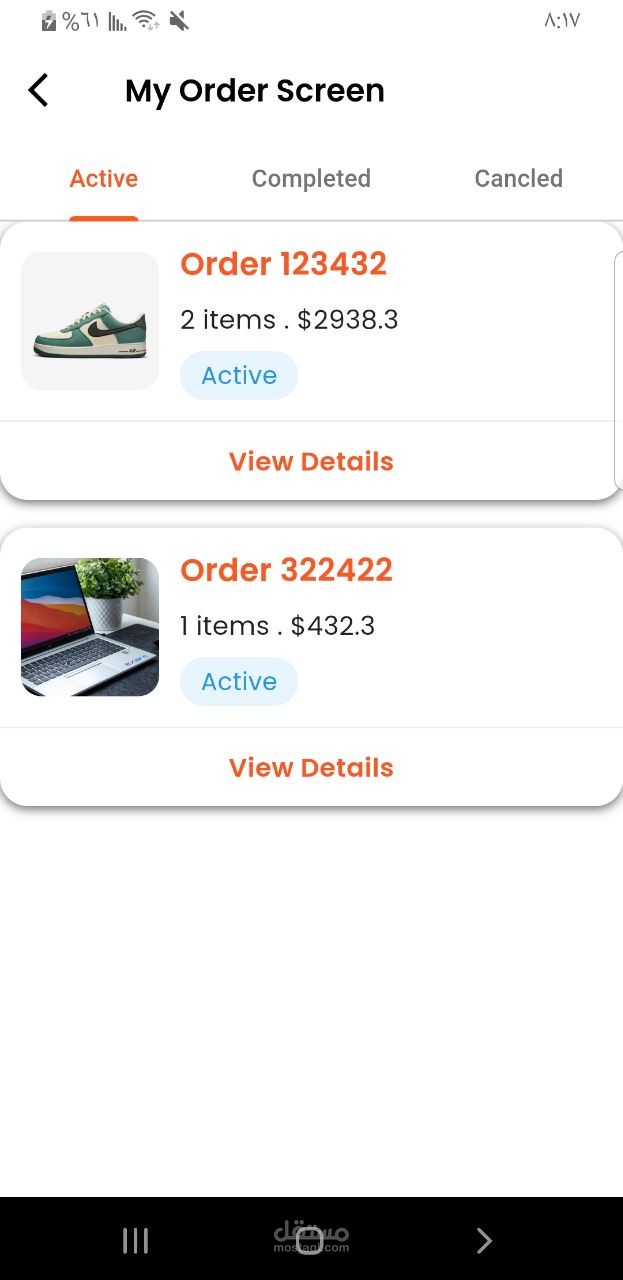View details of Order 322422

[x=311, y=768]
